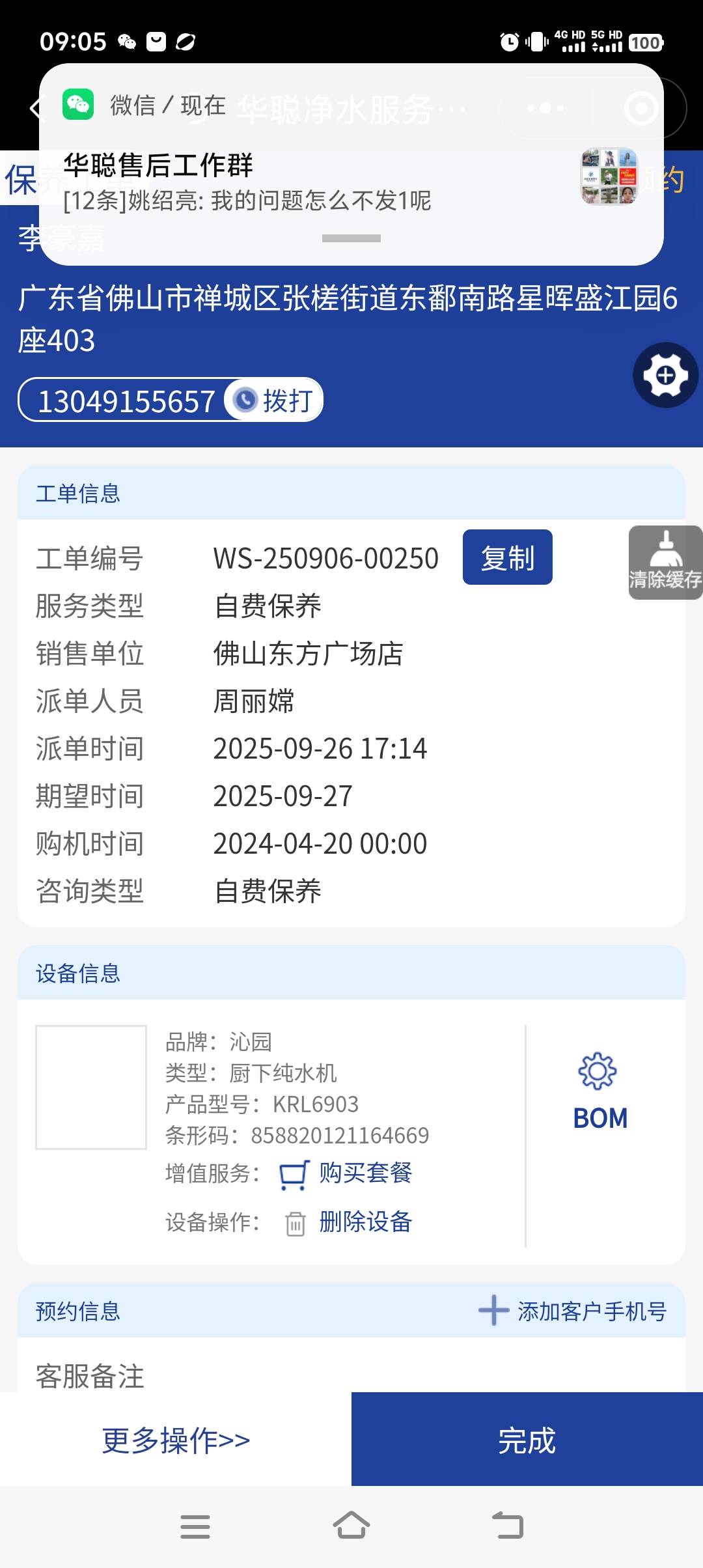The width and height of the screenshot is (703, 1568).
Task: Tap 添加客户手机号 to add a customer phone
Action: click(x=573, y=1311)
